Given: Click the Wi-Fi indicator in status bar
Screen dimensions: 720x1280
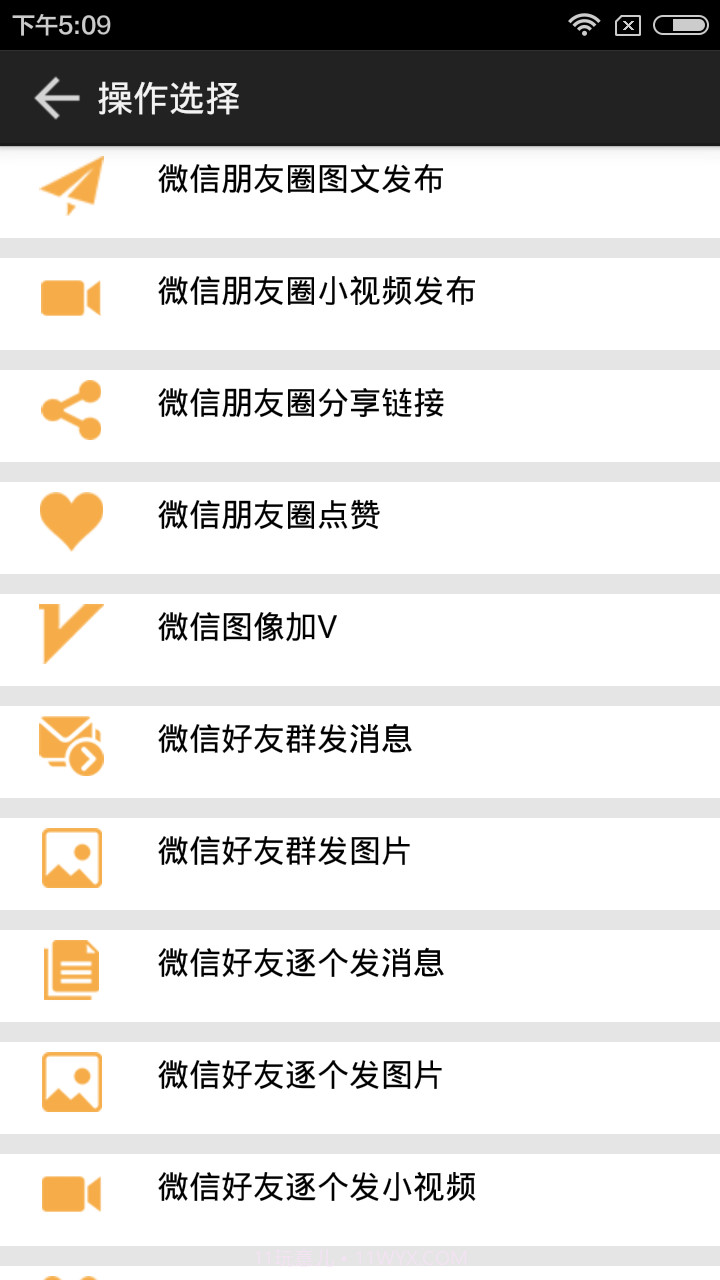Looking at the screenshot, I should coord(585,25).
